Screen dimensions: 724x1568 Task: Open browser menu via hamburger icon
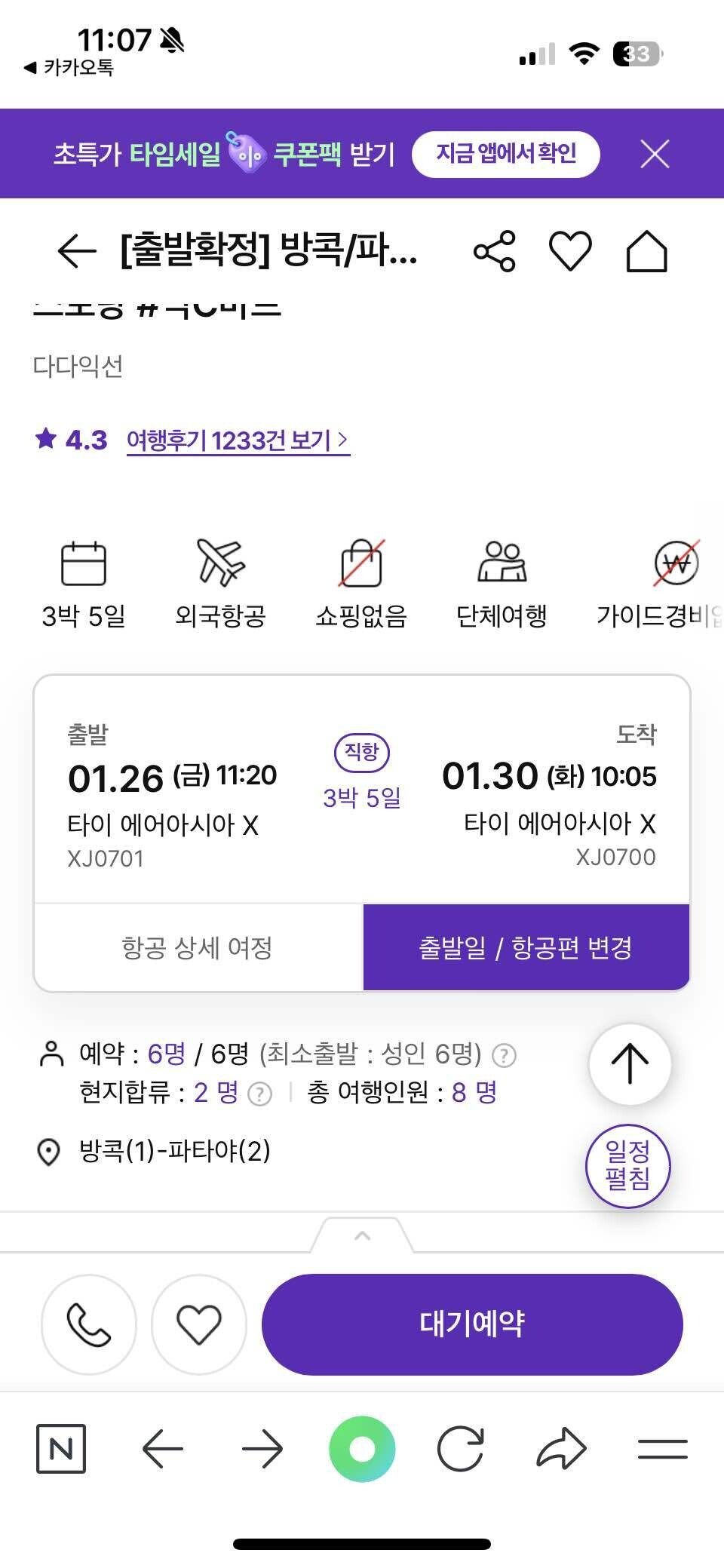point(663,1448)
